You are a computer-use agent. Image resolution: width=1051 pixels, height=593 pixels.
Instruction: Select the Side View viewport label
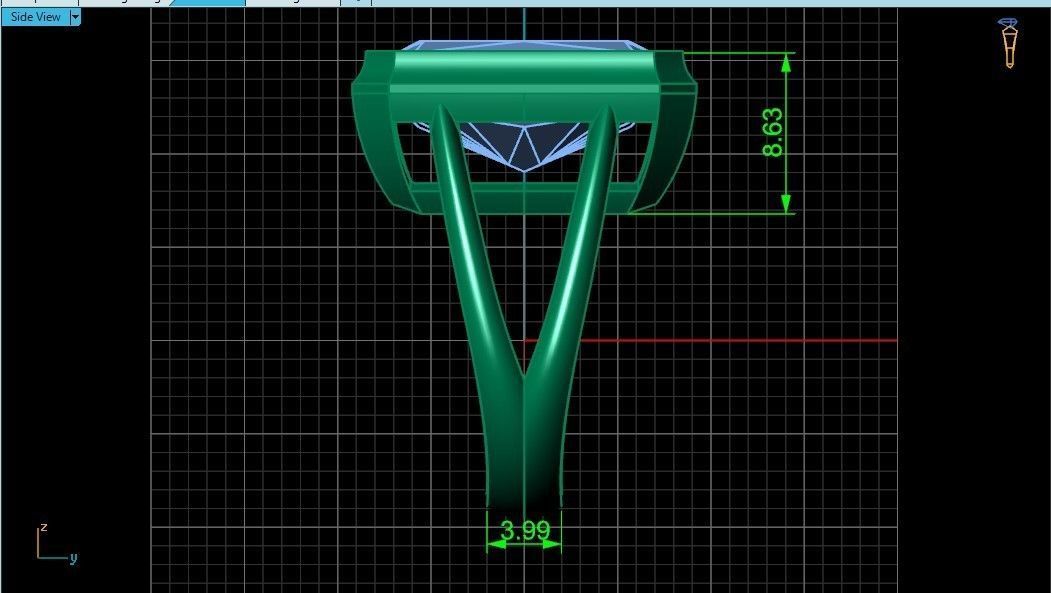click(35, 17)
